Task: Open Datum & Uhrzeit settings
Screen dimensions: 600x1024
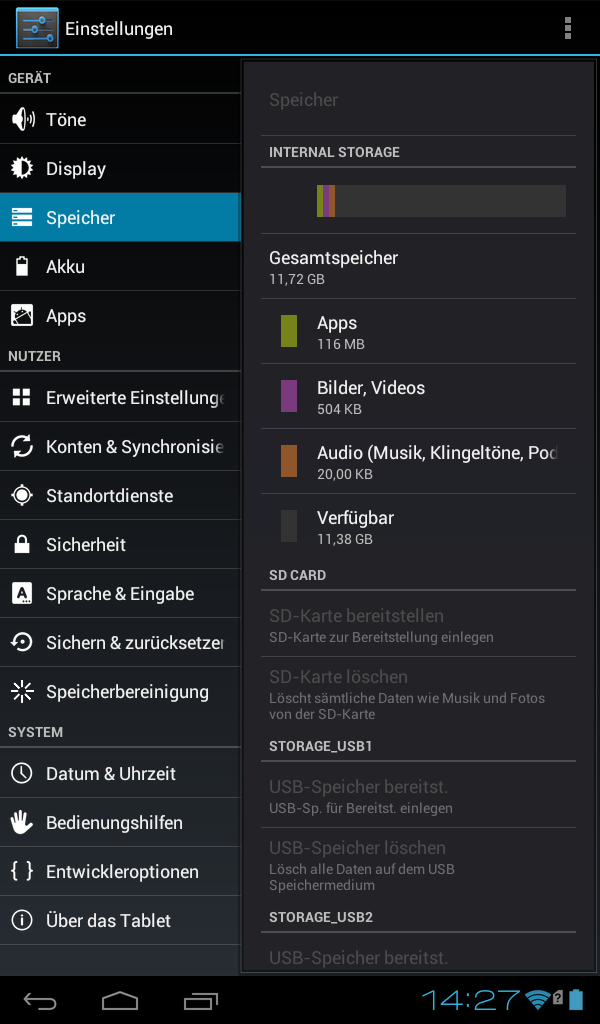Action: [x=120, y=774]
